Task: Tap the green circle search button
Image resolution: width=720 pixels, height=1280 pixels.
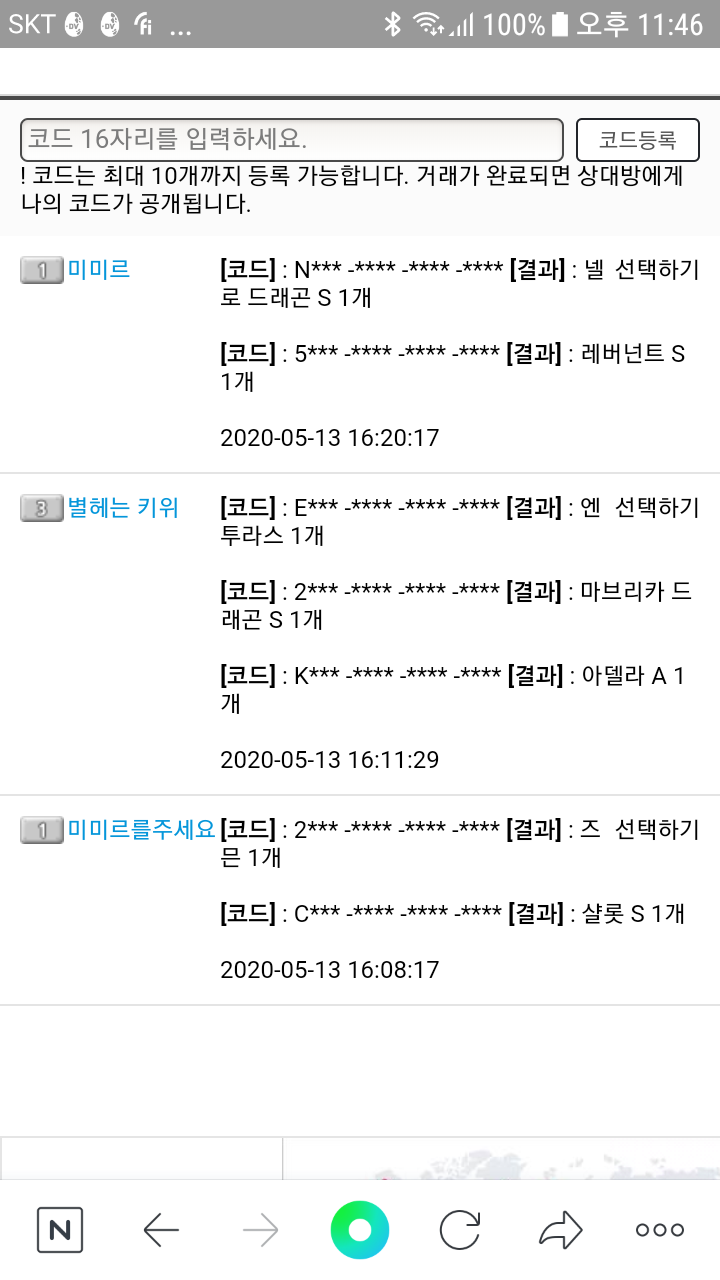Action: 360,1230
